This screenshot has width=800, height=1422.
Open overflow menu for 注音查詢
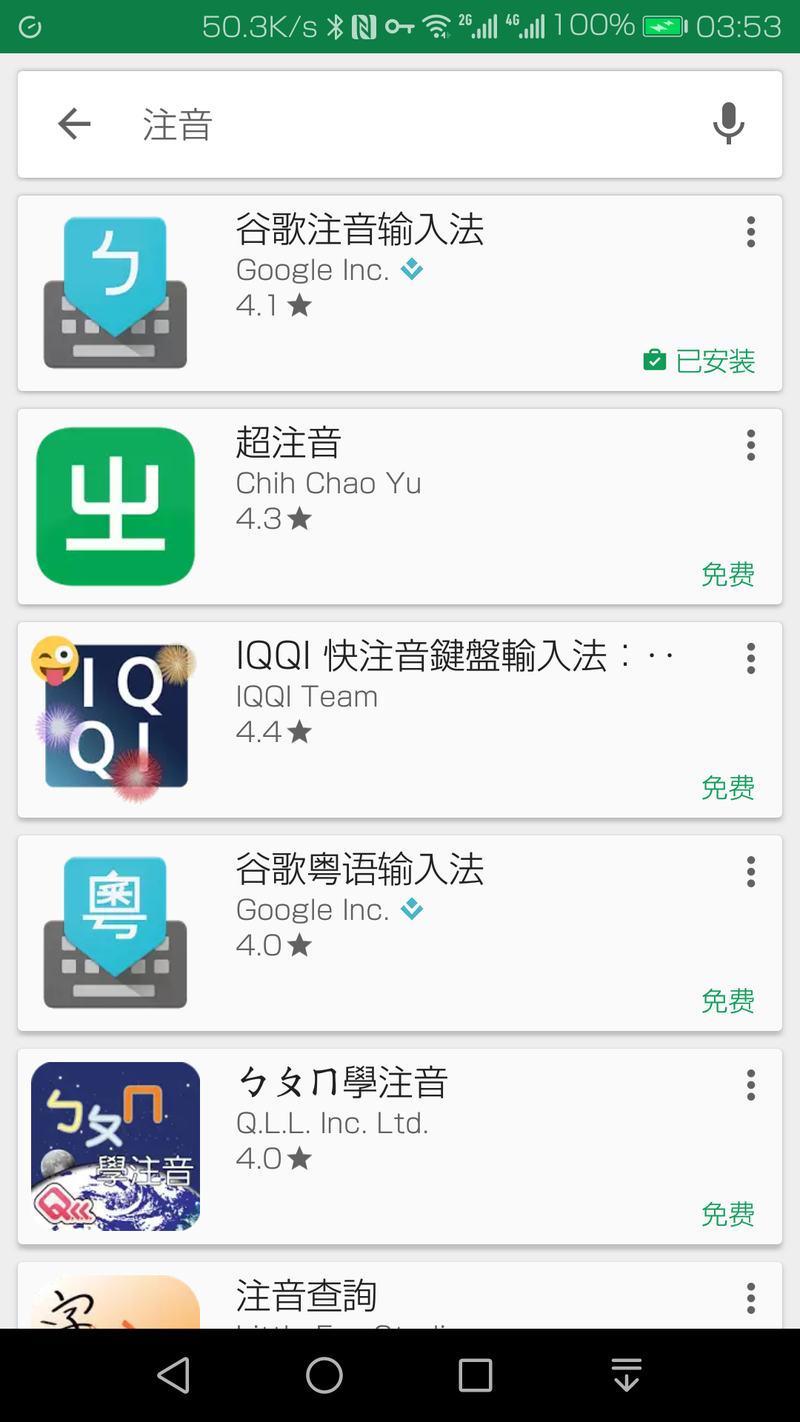point(750,1297)
